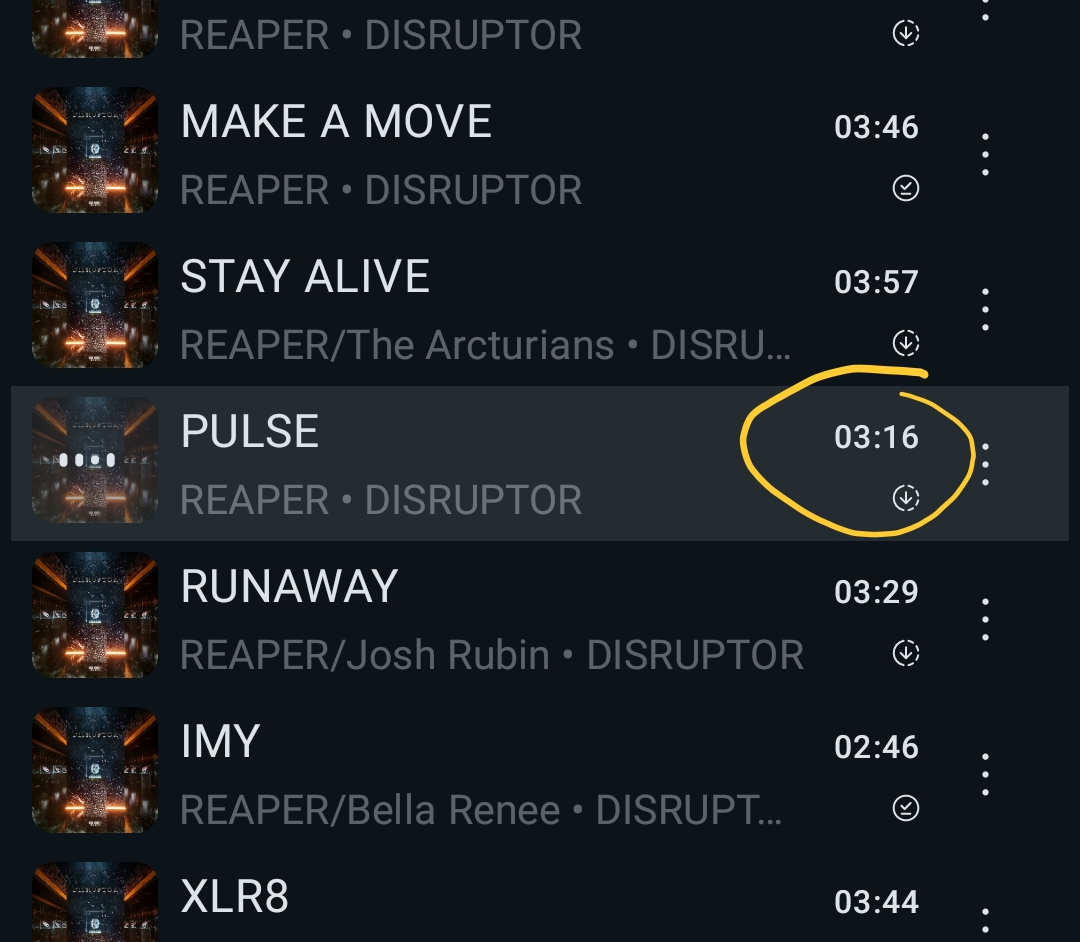Open more options for MAKE A MOVE
The height and width of the screenshot is (942, 1080).
(985, 155)
